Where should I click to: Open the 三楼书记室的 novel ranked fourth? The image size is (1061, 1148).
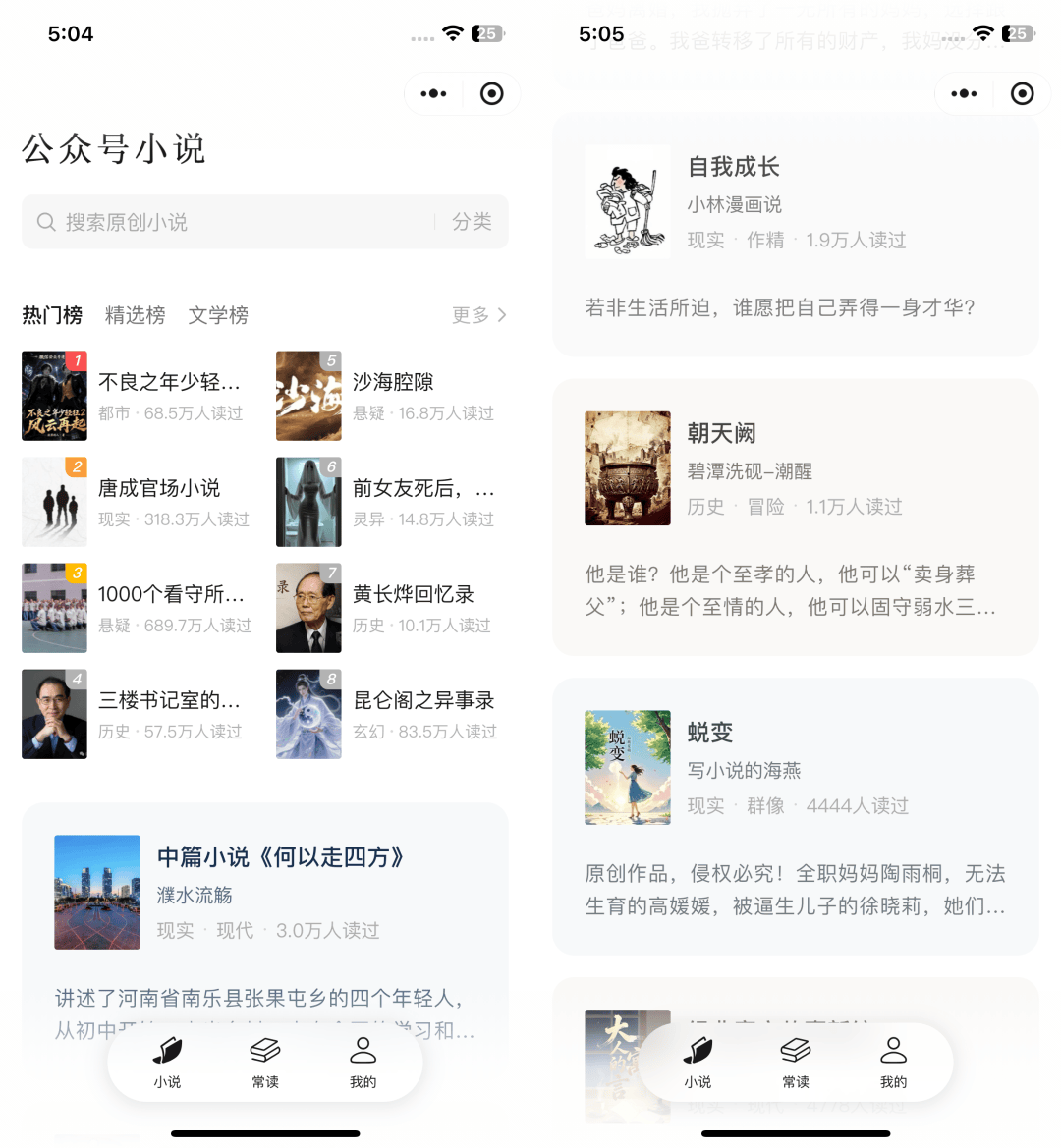point(138,715)
